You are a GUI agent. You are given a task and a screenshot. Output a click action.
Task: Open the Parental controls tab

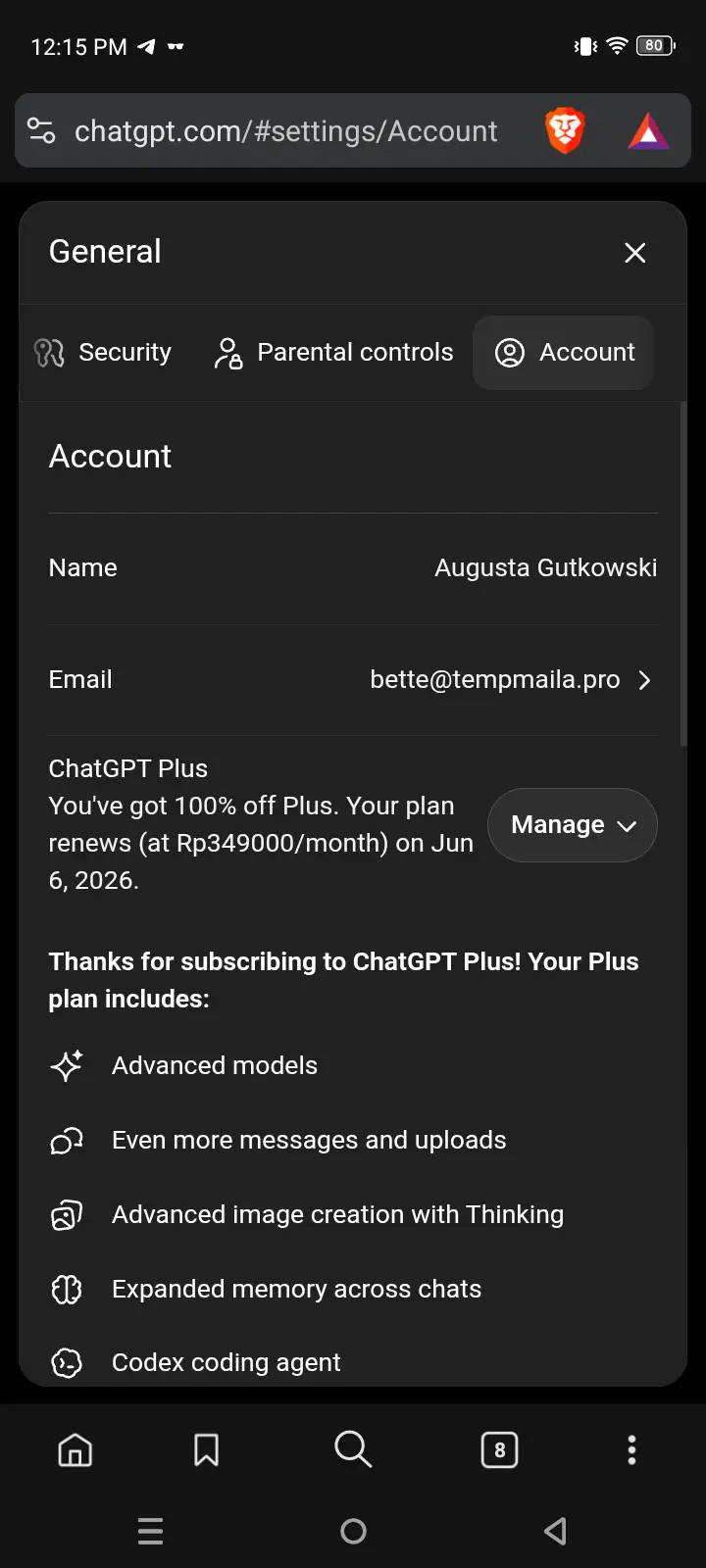tap(334, 353)
